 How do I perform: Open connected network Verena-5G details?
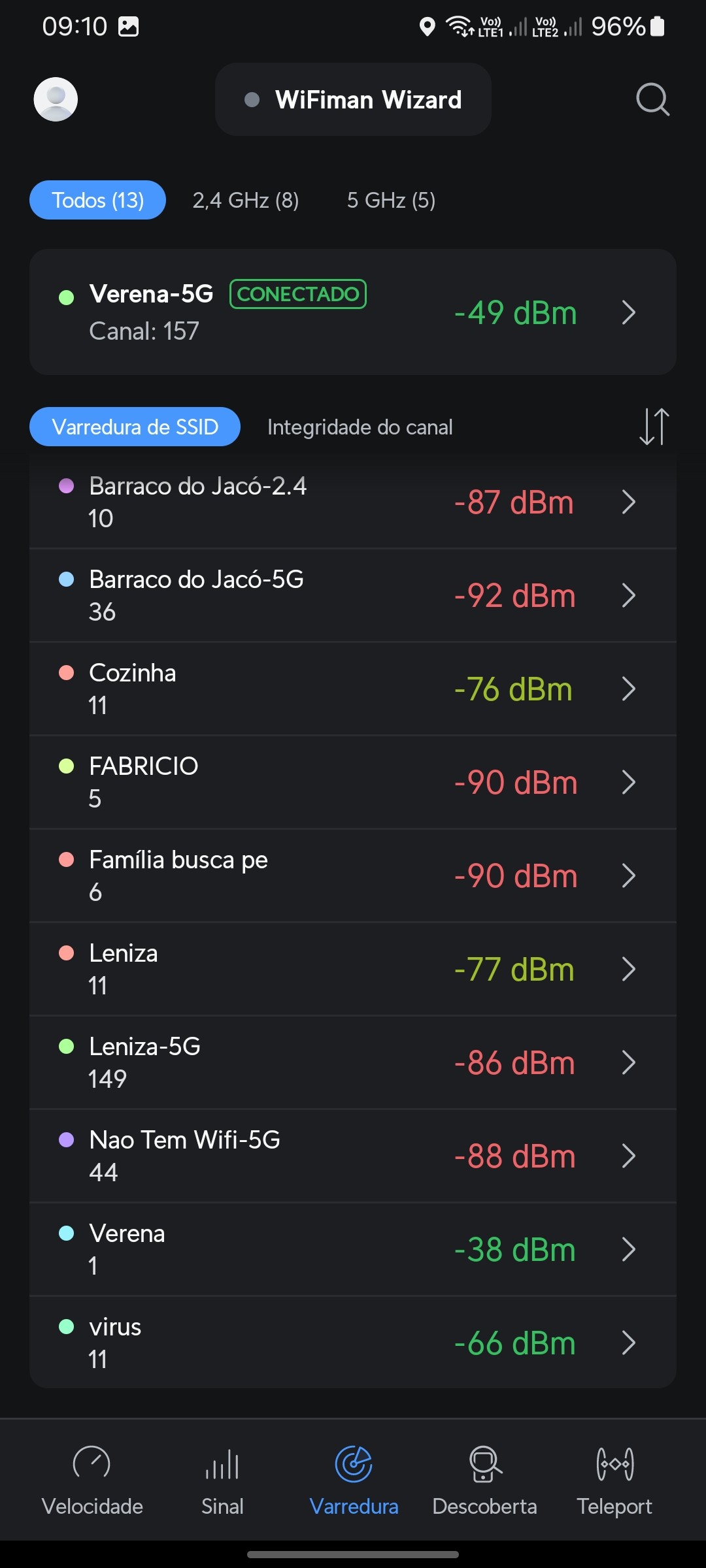(x=353, y=312)
